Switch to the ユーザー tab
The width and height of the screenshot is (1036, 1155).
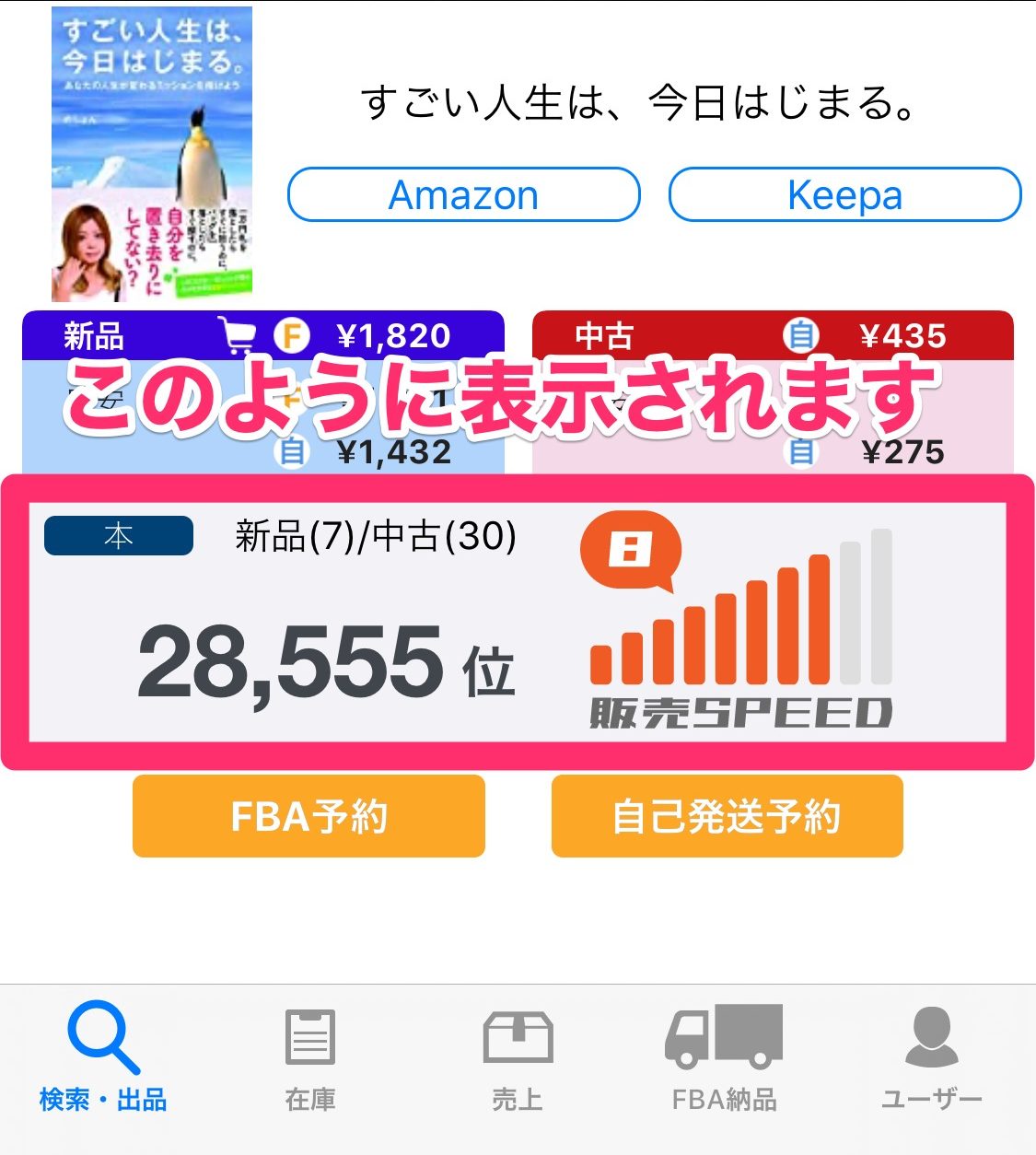(x=932, y=1059)
